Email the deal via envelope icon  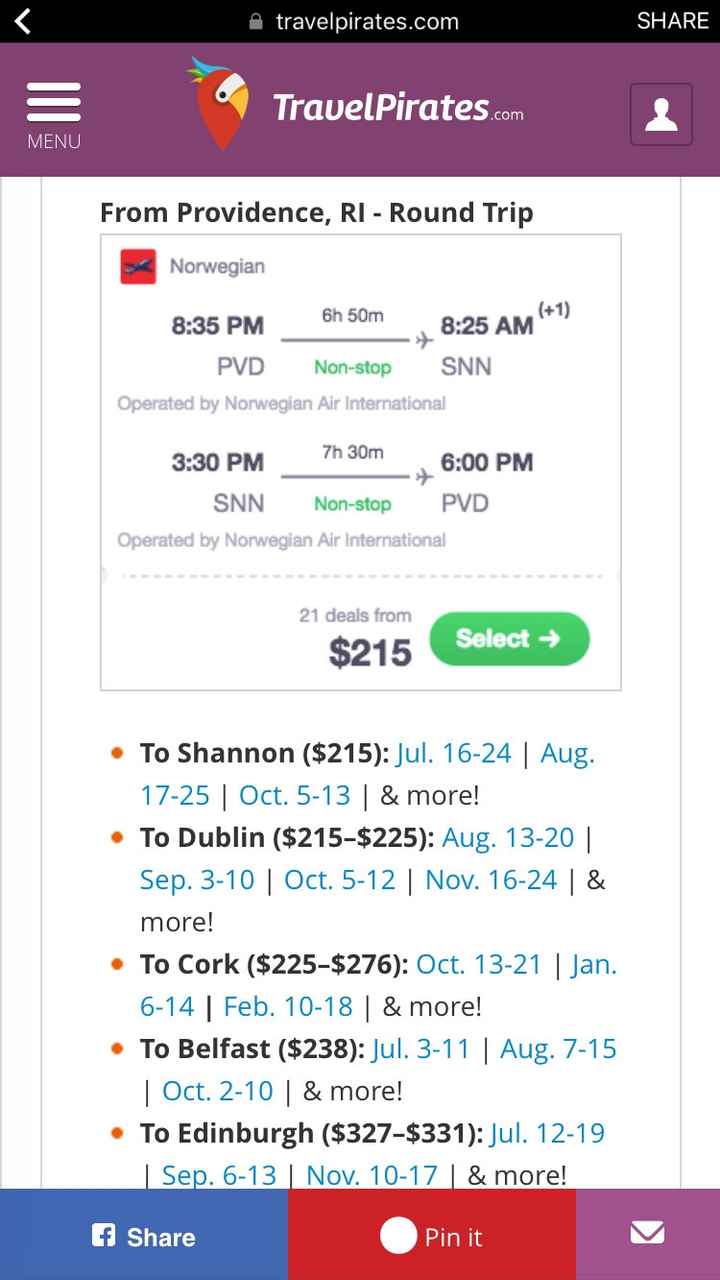click(x=647, y=1233)
